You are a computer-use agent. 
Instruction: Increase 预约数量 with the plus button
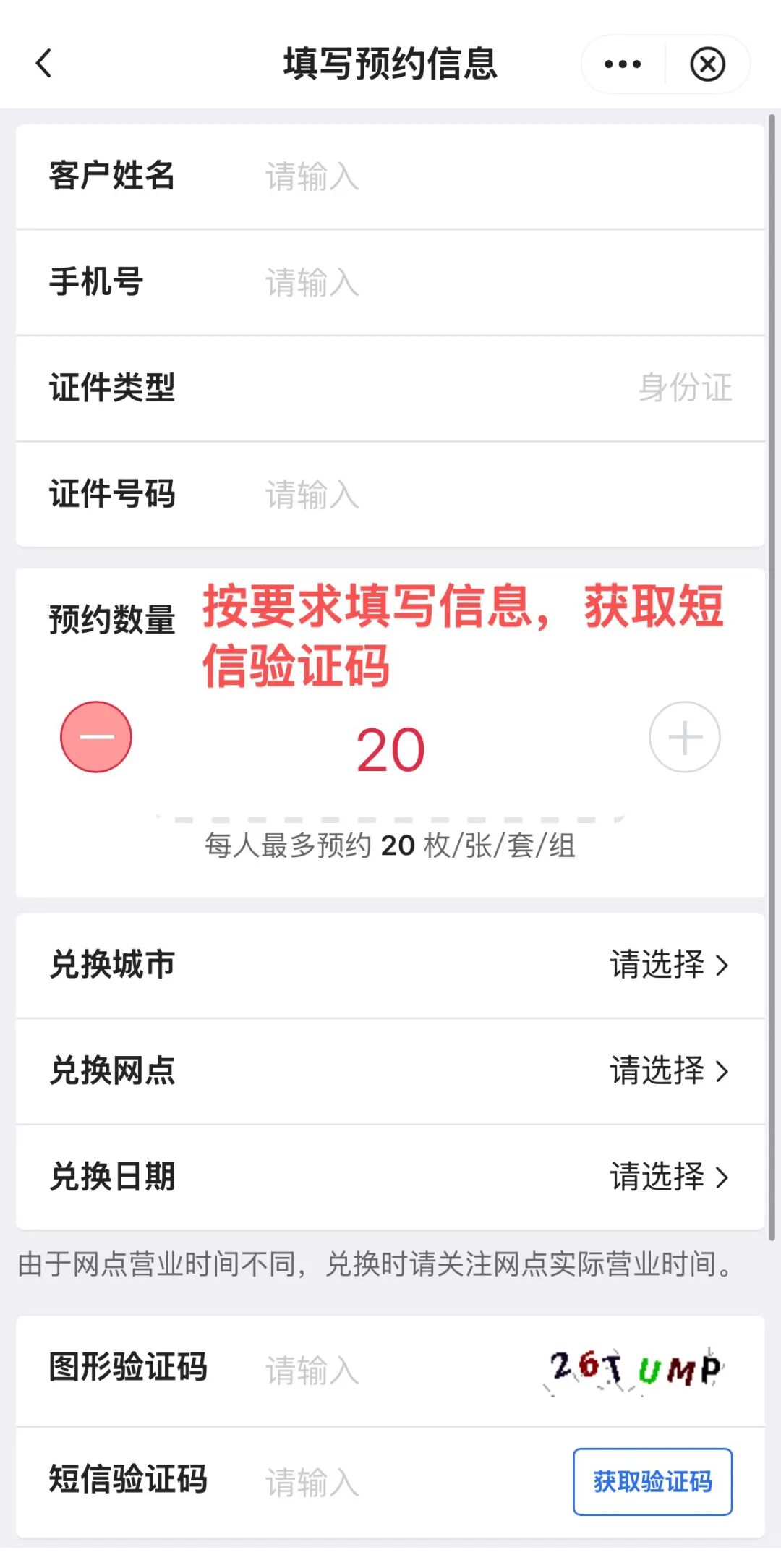684,737
